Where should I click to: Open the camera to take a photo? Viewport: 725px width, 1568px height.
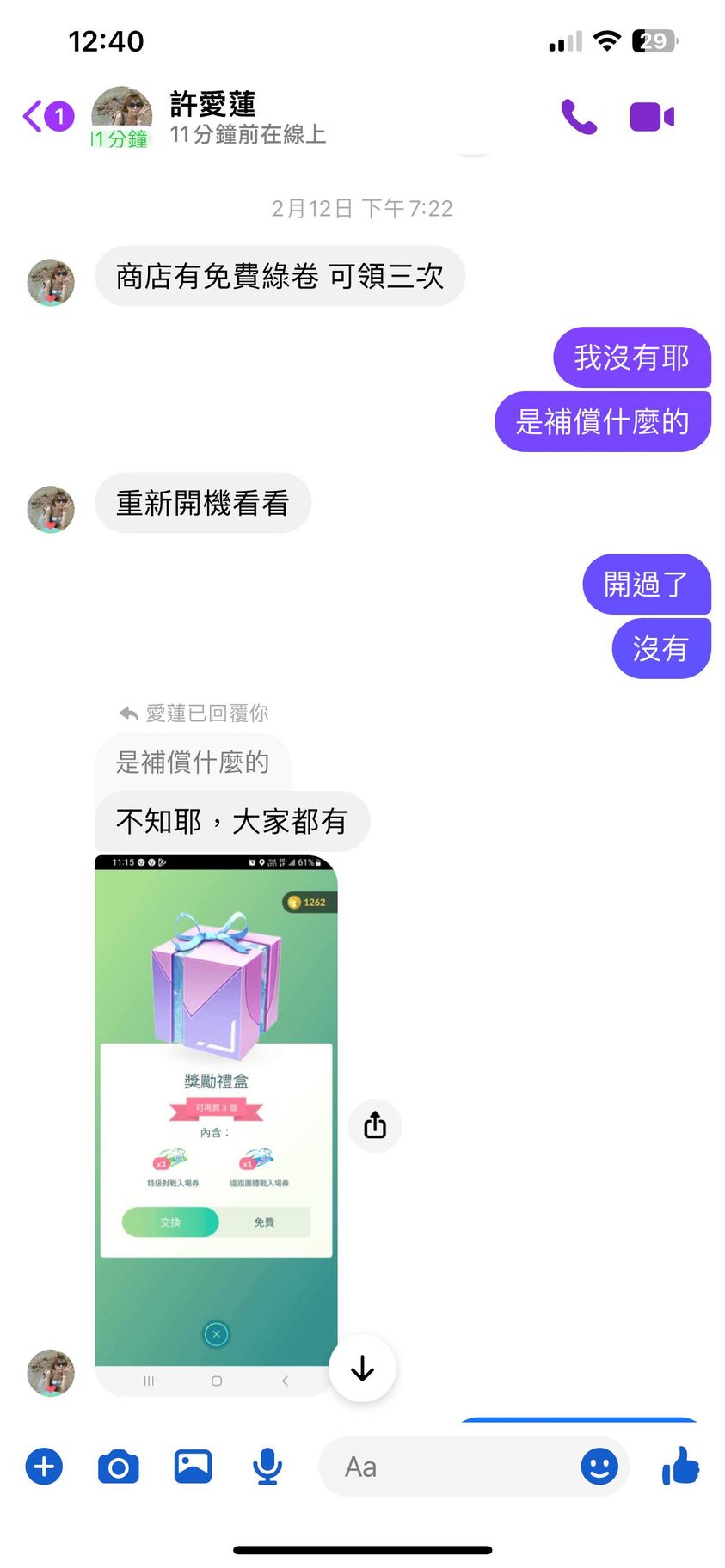click(x=119, y=1467)
